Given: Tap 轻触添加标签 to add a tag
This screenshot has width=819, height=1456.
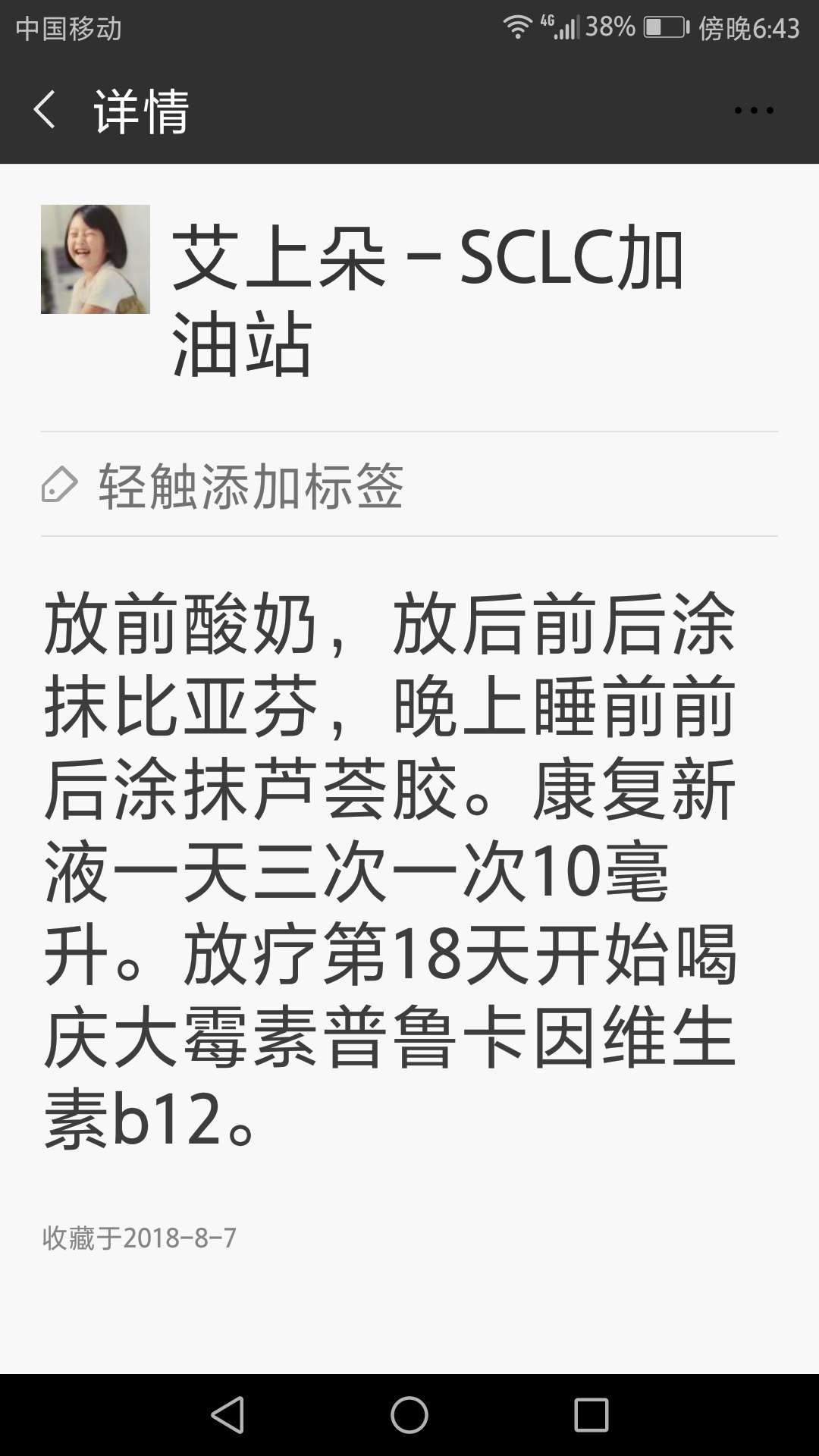Looking at the screenshot, I should (x=250, y=485).
